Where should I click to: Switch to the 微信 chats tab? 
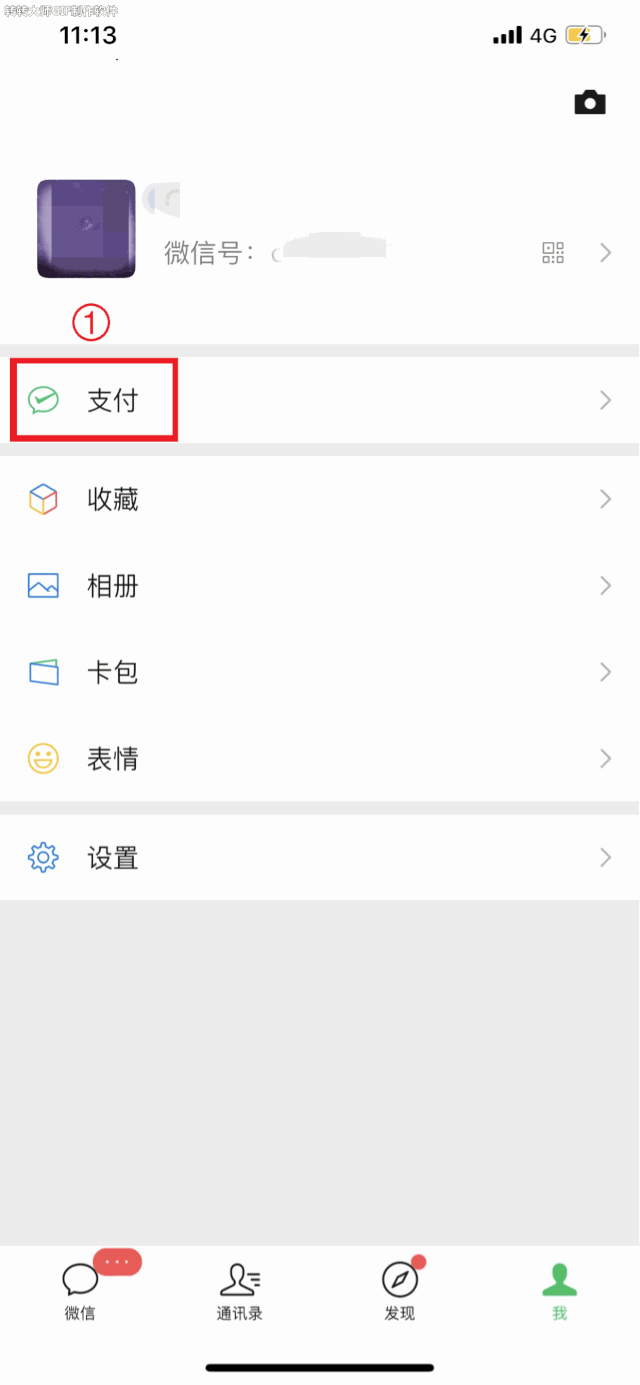point(80,1289)
